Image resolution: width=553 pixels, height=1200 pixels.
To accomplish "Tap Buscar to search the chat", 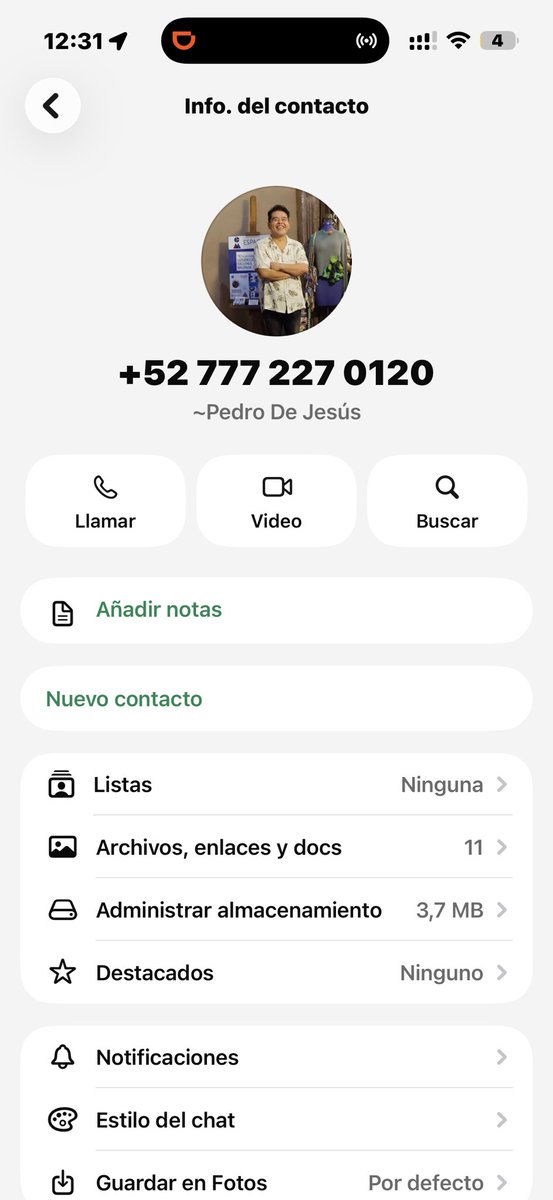I will tap(447, 501).
